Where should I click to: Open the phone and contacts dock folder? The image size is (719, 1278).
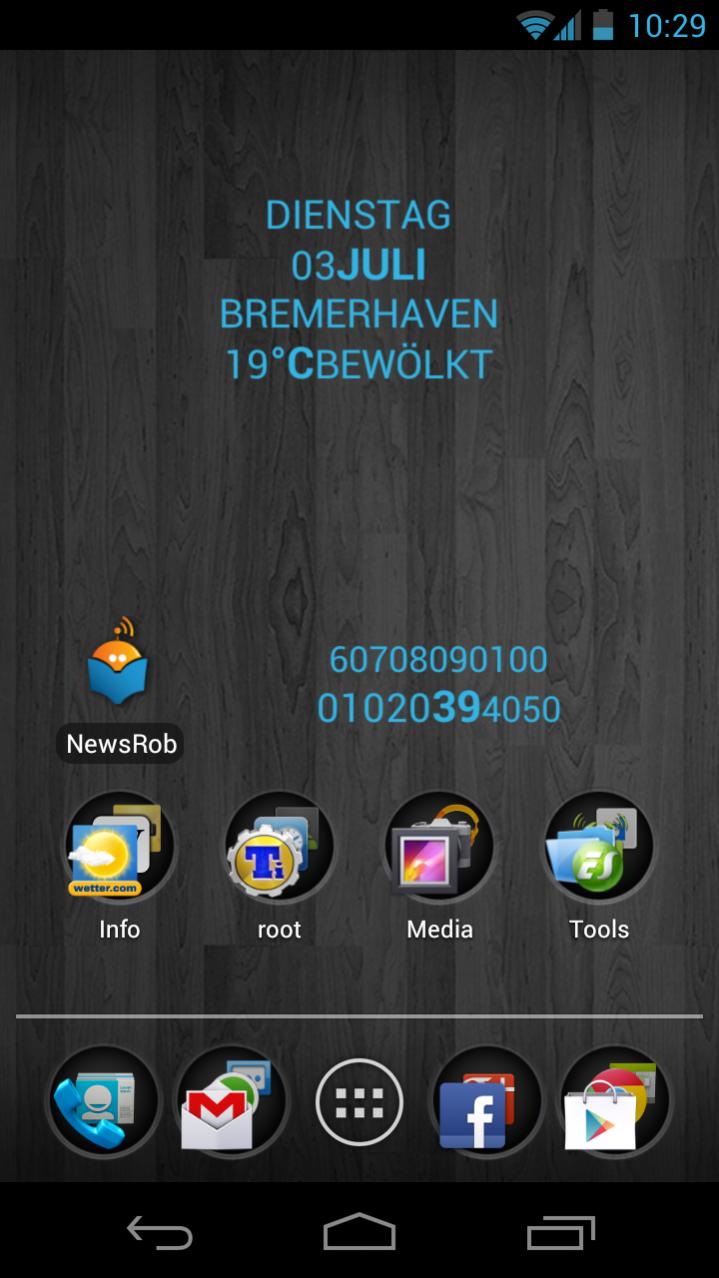101,1103
